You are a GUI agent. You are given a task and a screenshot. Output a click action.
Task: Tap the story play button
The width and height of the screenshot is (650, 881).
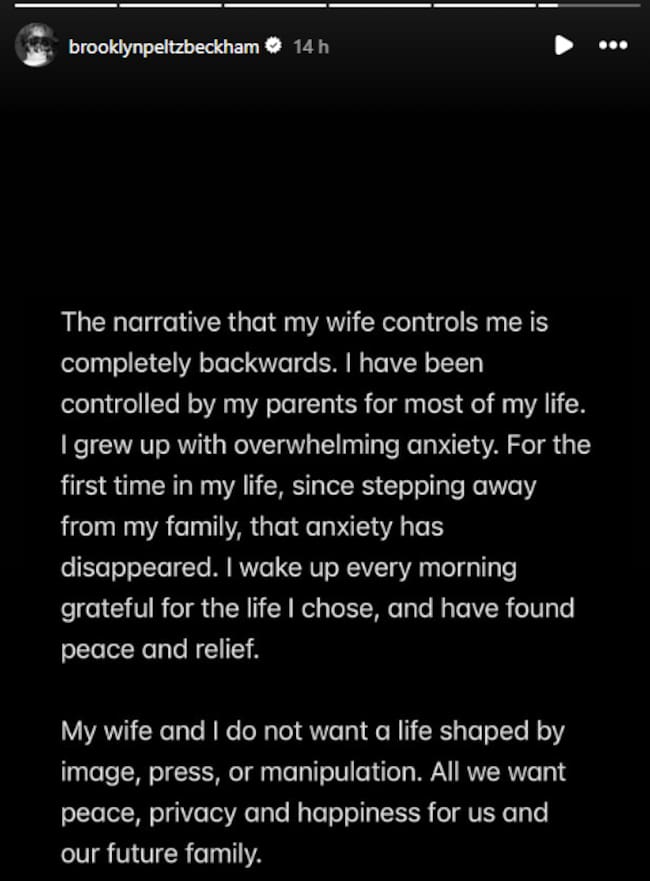(564, 45)
